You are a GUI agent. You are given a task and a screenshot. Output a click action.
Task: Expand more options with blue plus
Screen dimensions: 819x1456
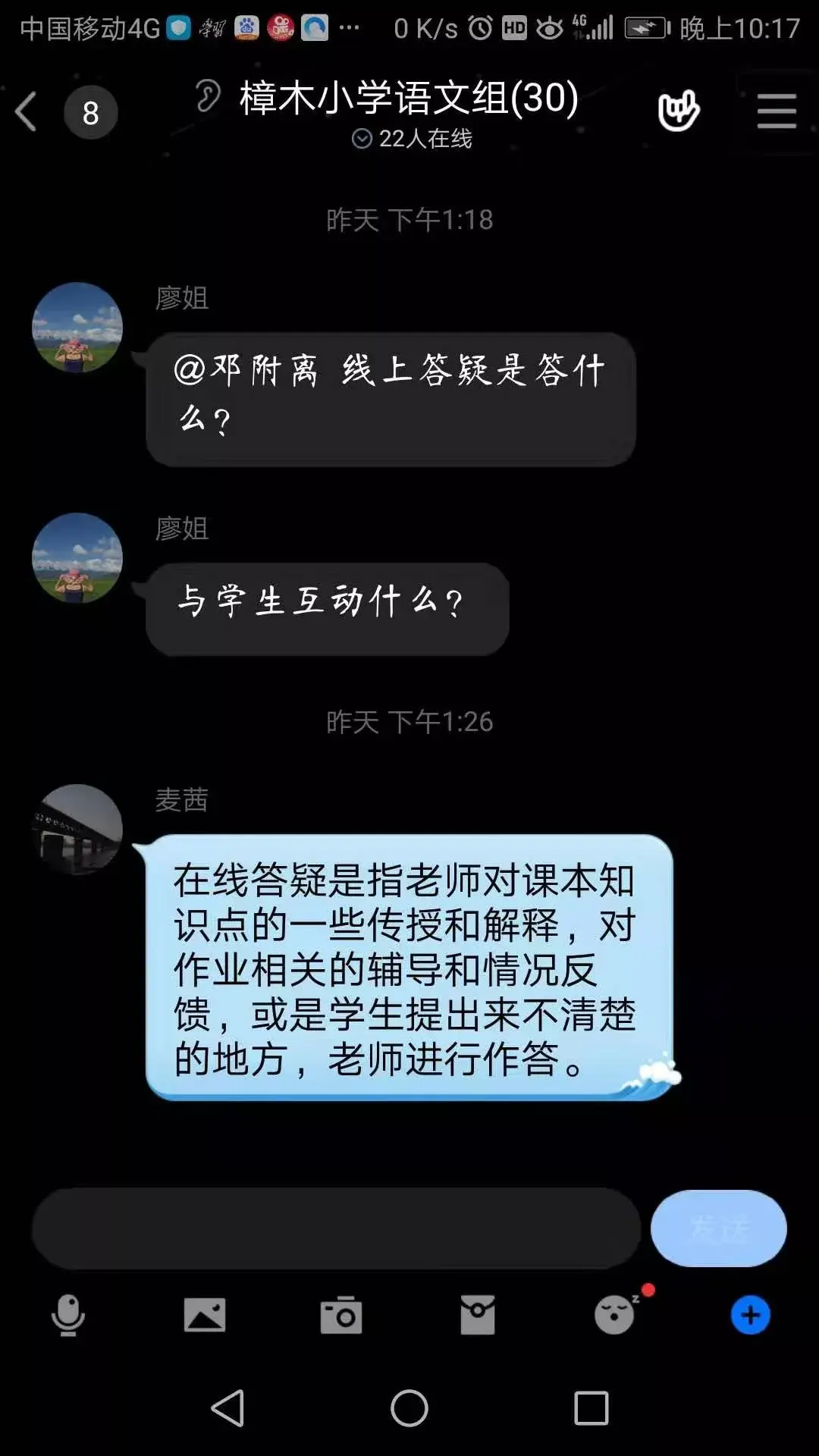click(x=750, y=1315)
